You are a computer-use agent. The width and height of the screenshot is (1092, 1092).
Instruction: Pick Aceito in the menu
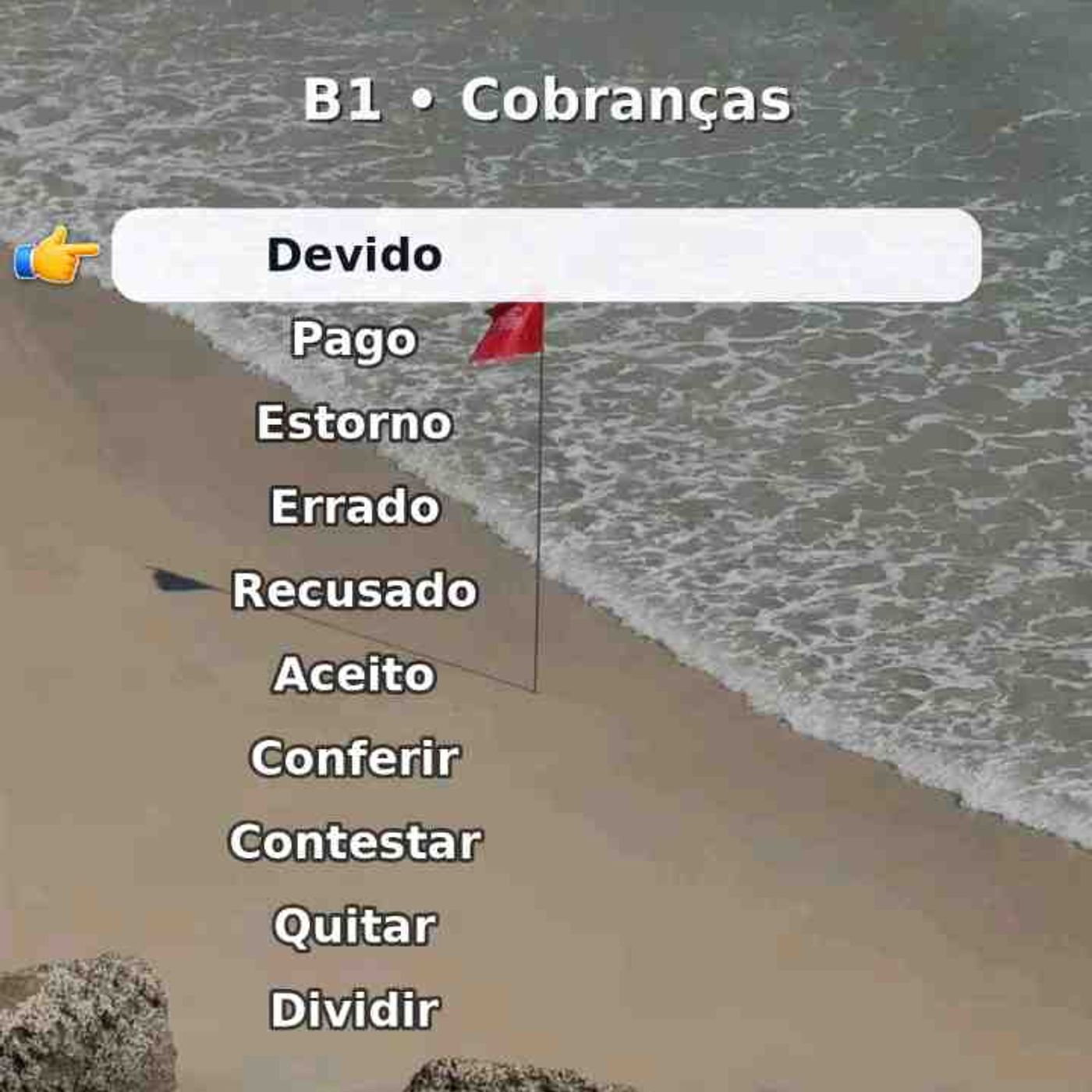[x=355, y=675]
